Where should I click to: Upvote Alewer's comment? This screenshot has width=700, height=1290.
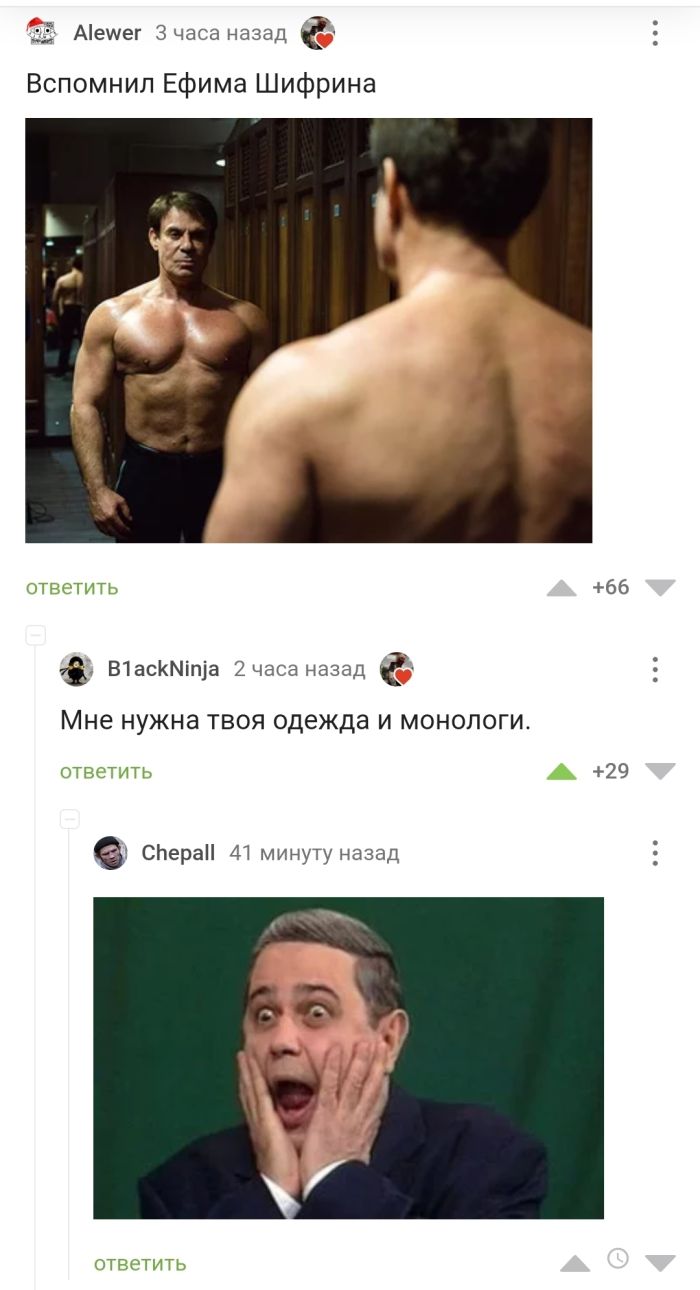[562, 588]
